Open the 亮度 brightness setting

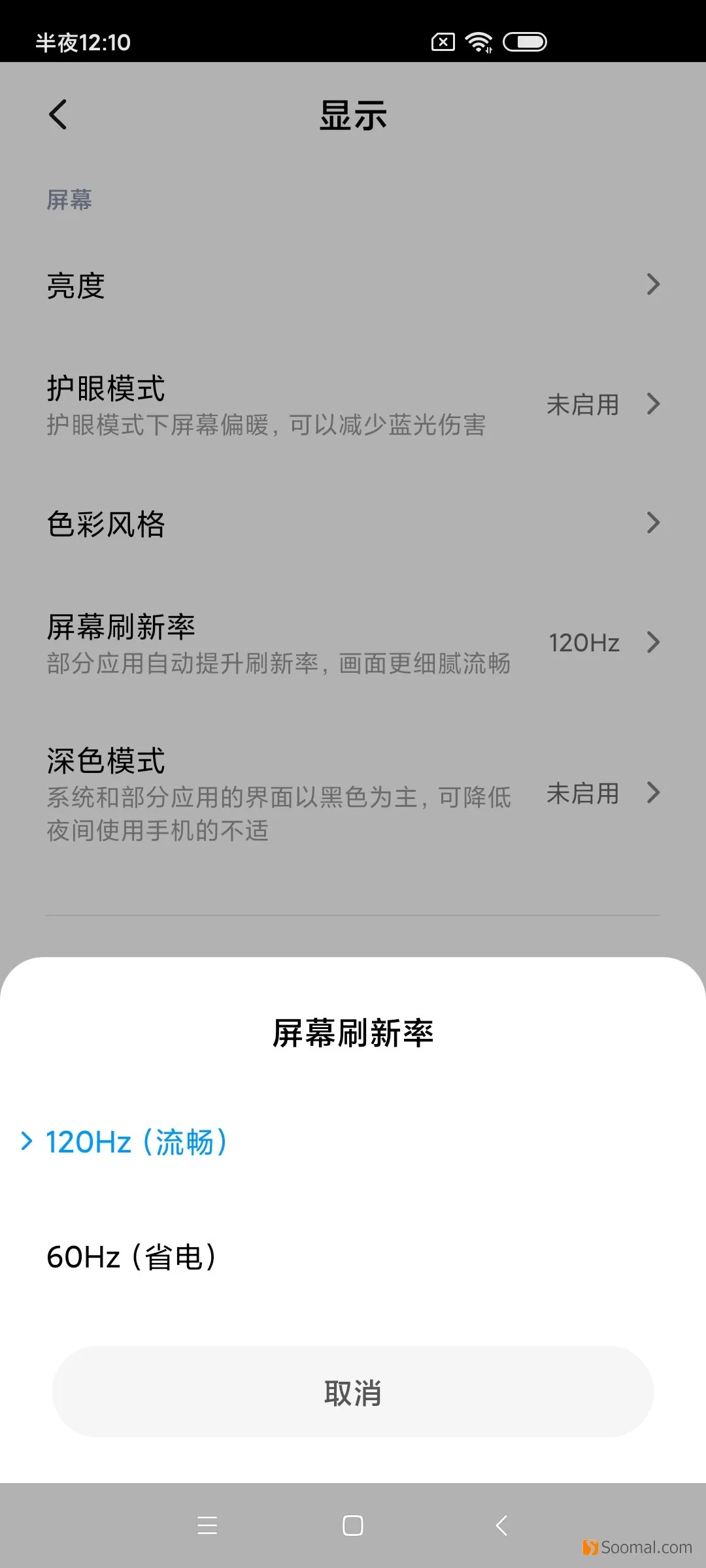(x=353, y=285)
